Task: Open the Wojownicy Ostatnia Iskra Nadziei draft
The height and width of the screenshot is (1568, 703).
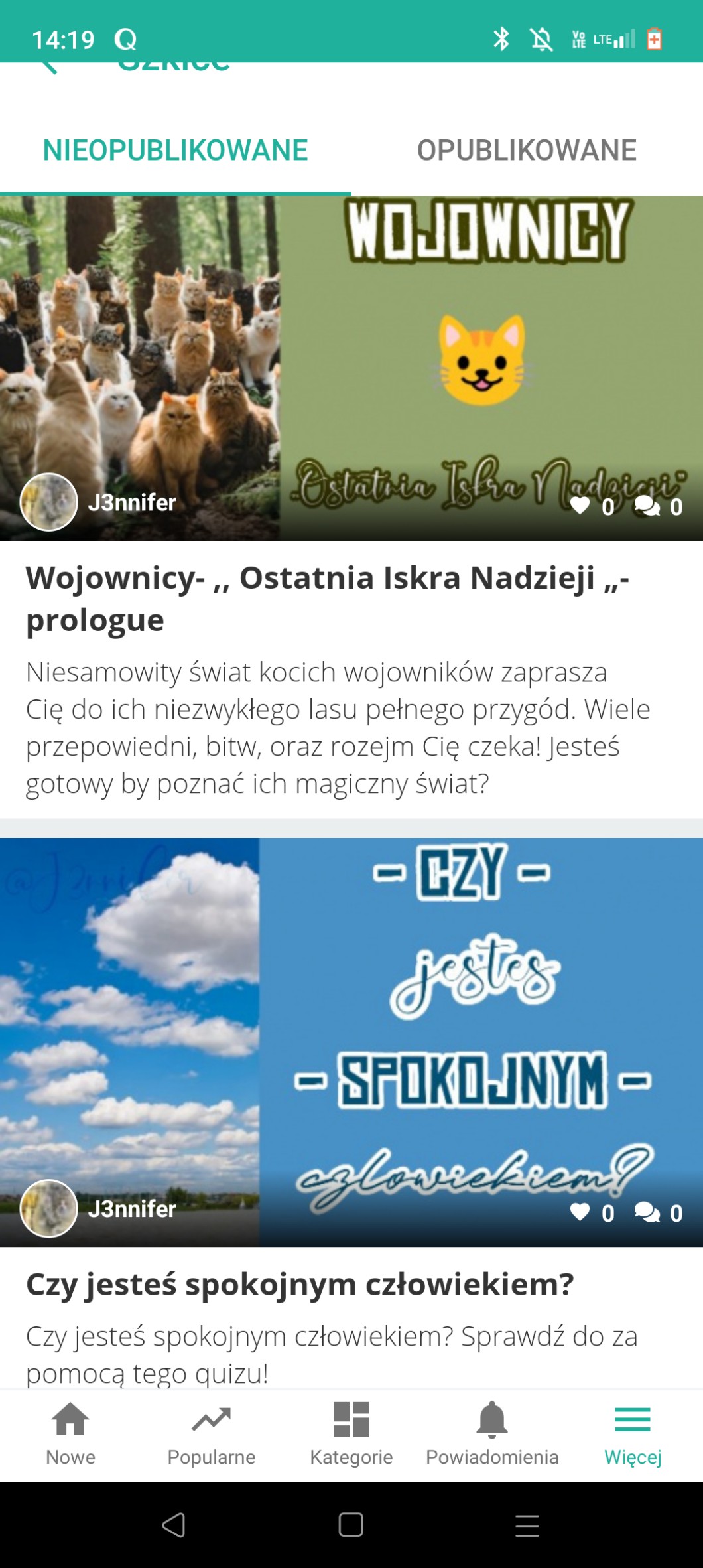Action: pyautogui.click(x=327, y=598)
